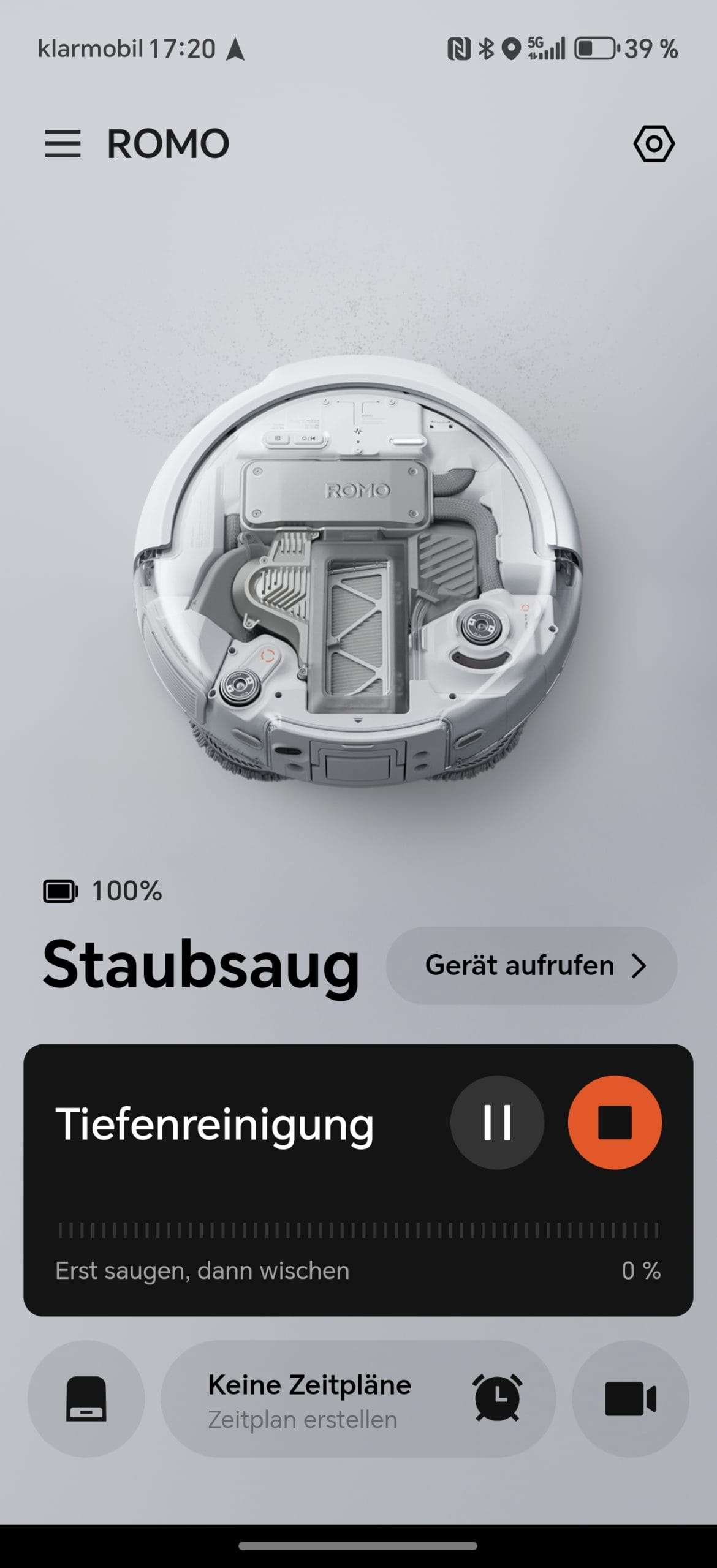Image resolution: width=717 pixels, height=1568 pixels.
Task: Create a schedule via Keine Zeitpläne
Action: (x=358, y=1399)
